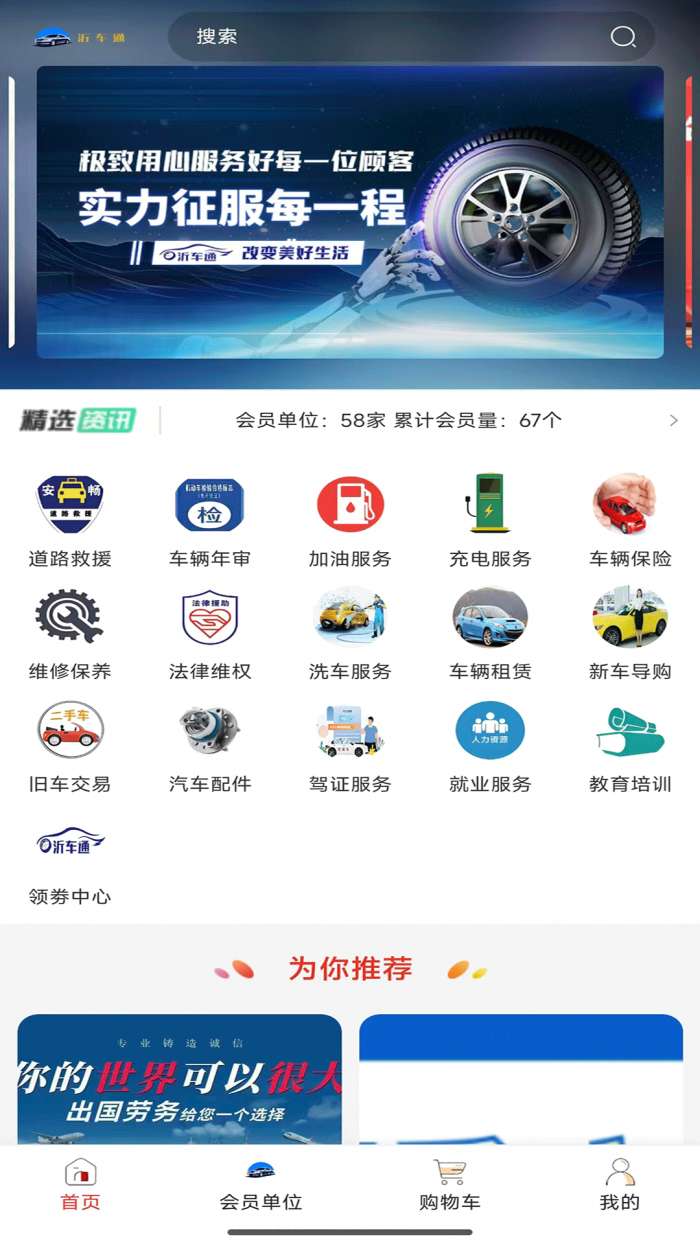Go to 充电服务 charging service
Viewport: 700px width, 1244px height.
(490, 521)
